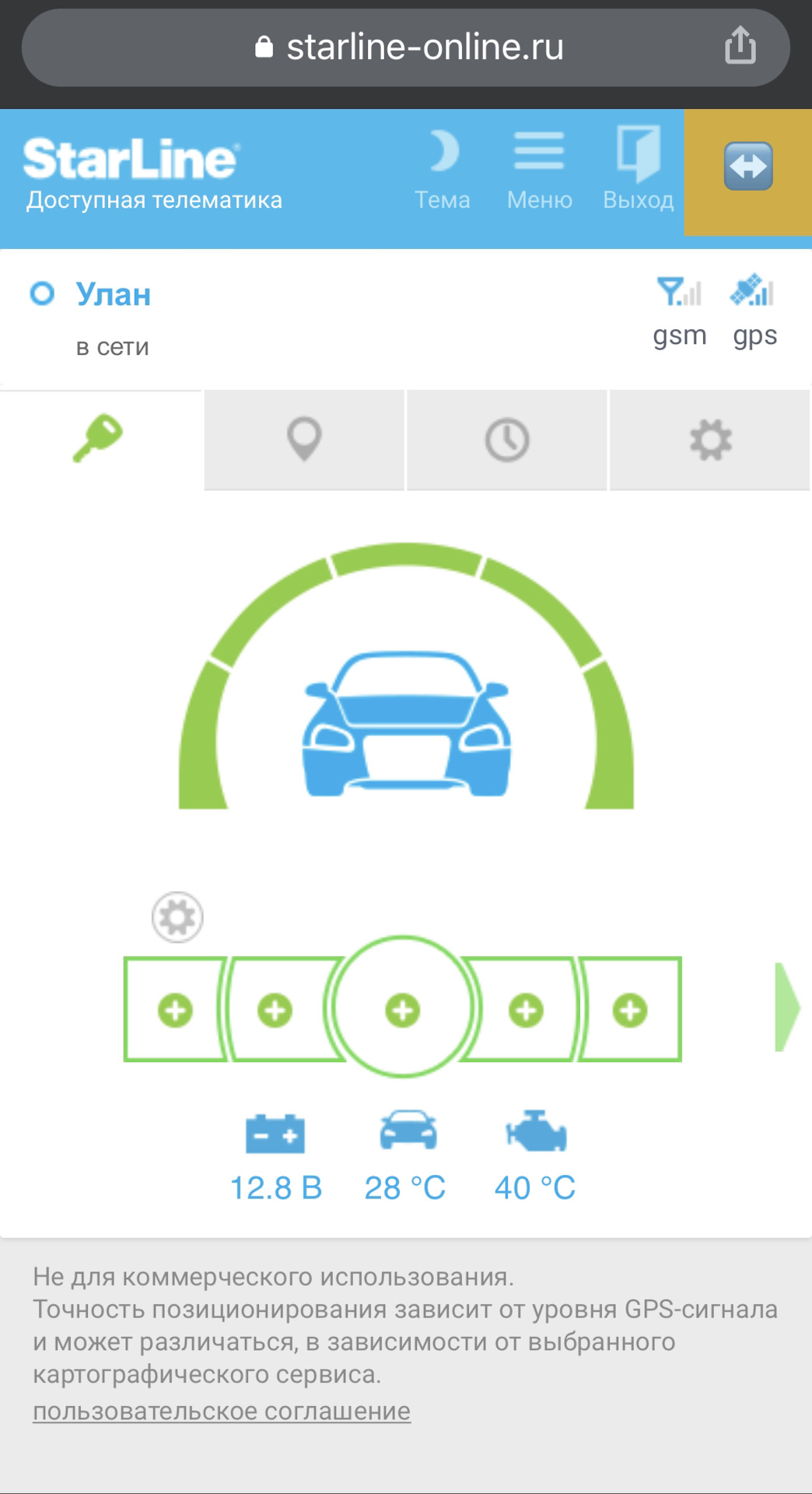812x1494 pixels.
Task: Open the small gear above command slots
Action: pyautogui.click(x=177, y=917)
